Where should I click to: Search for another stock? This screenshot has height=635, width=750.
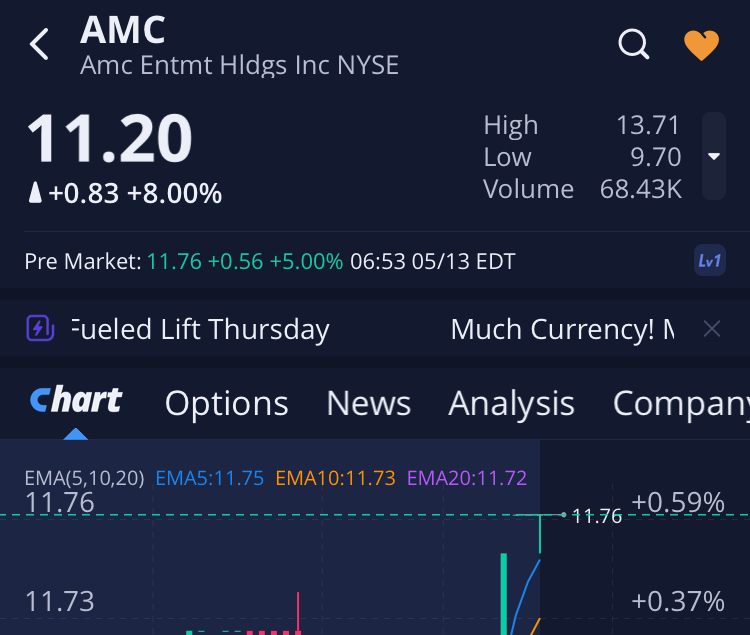coord(634,45)
